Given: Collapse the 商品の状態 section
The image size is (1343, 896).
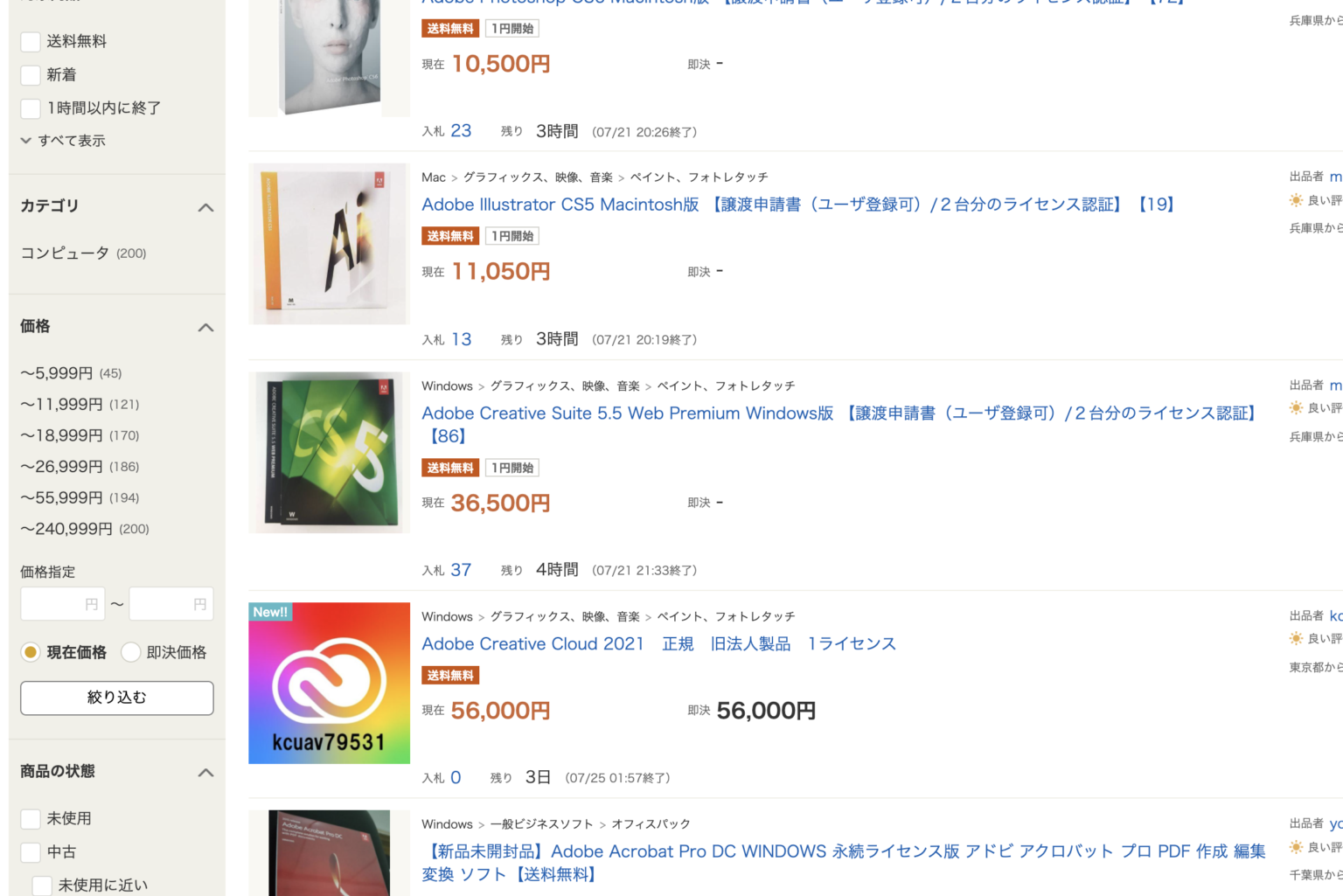Looking at the screenshot, I should coord(205,773).
